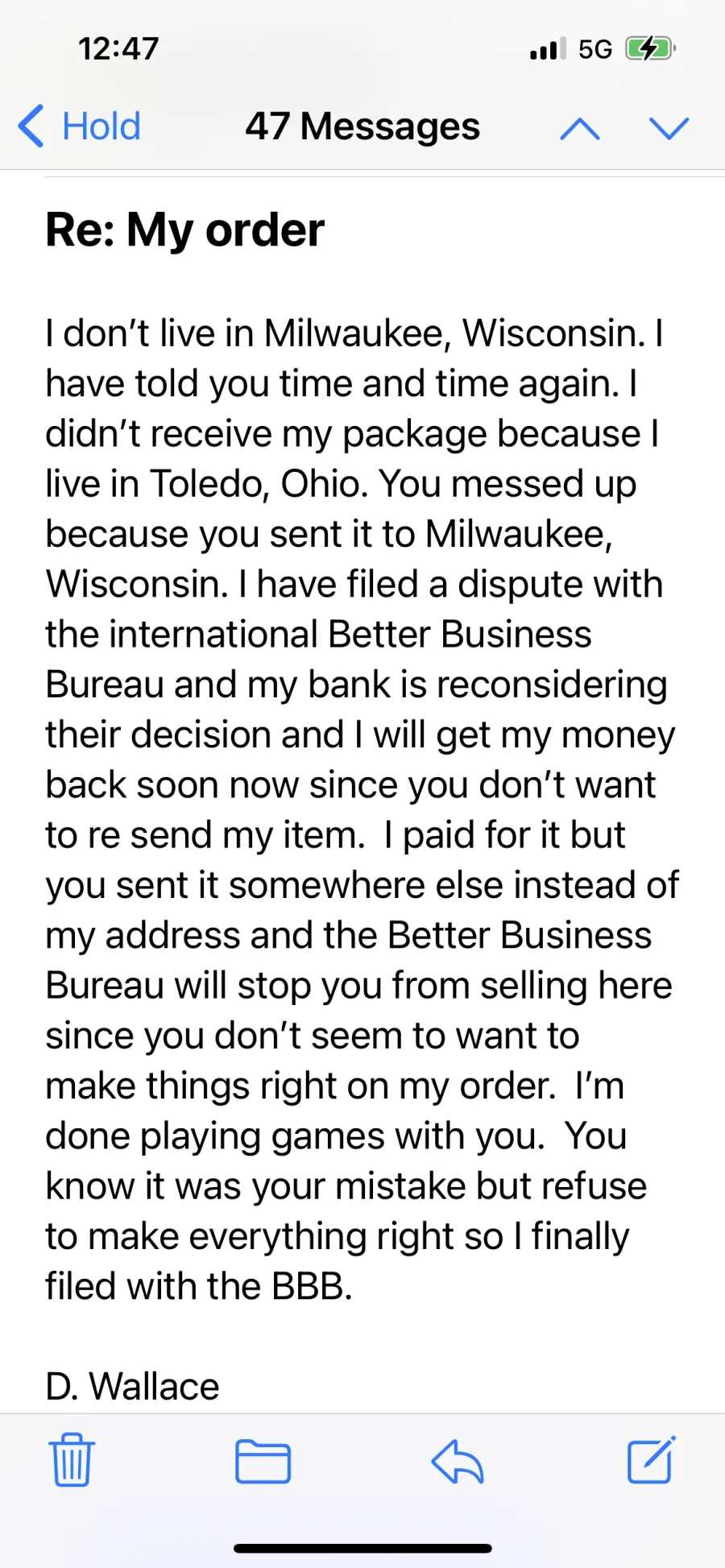The image size is (725, 1568).
Task: Move this message to a folder
Action: [263, 1461]
